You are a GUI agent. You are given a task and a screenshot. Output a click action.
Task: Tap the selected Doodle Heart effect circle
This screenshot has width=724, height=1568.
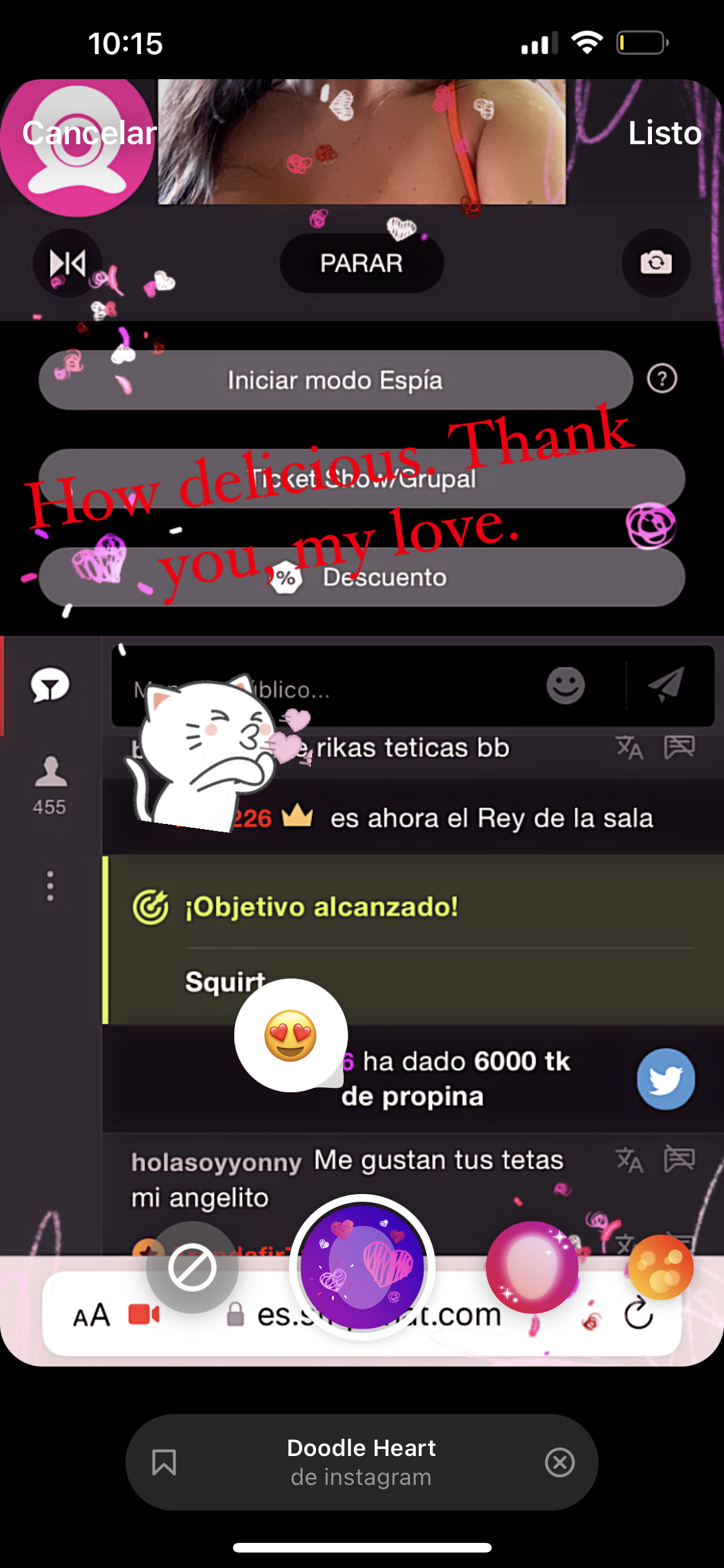point(362,1267)
